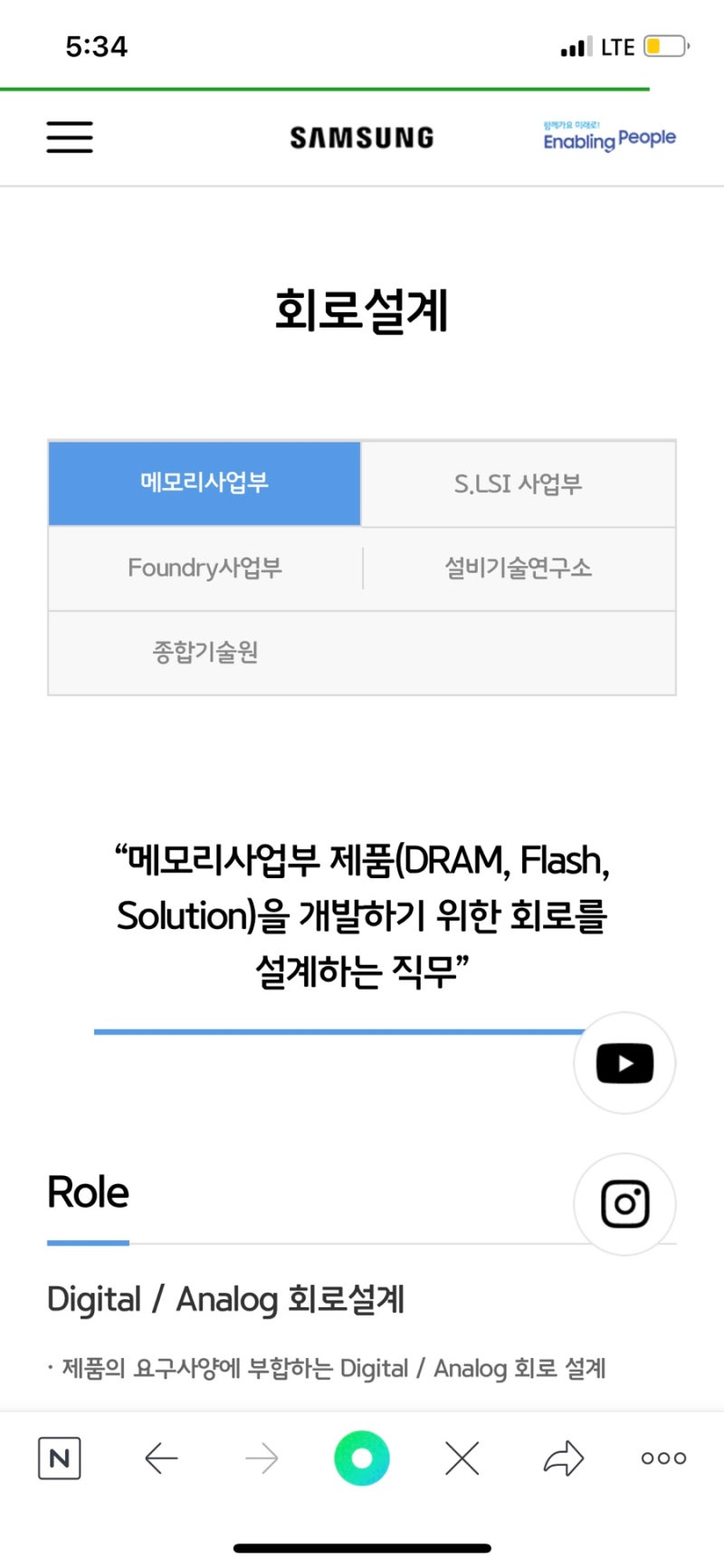
Task: Open the YouTube floating button
Action: 624,1063
